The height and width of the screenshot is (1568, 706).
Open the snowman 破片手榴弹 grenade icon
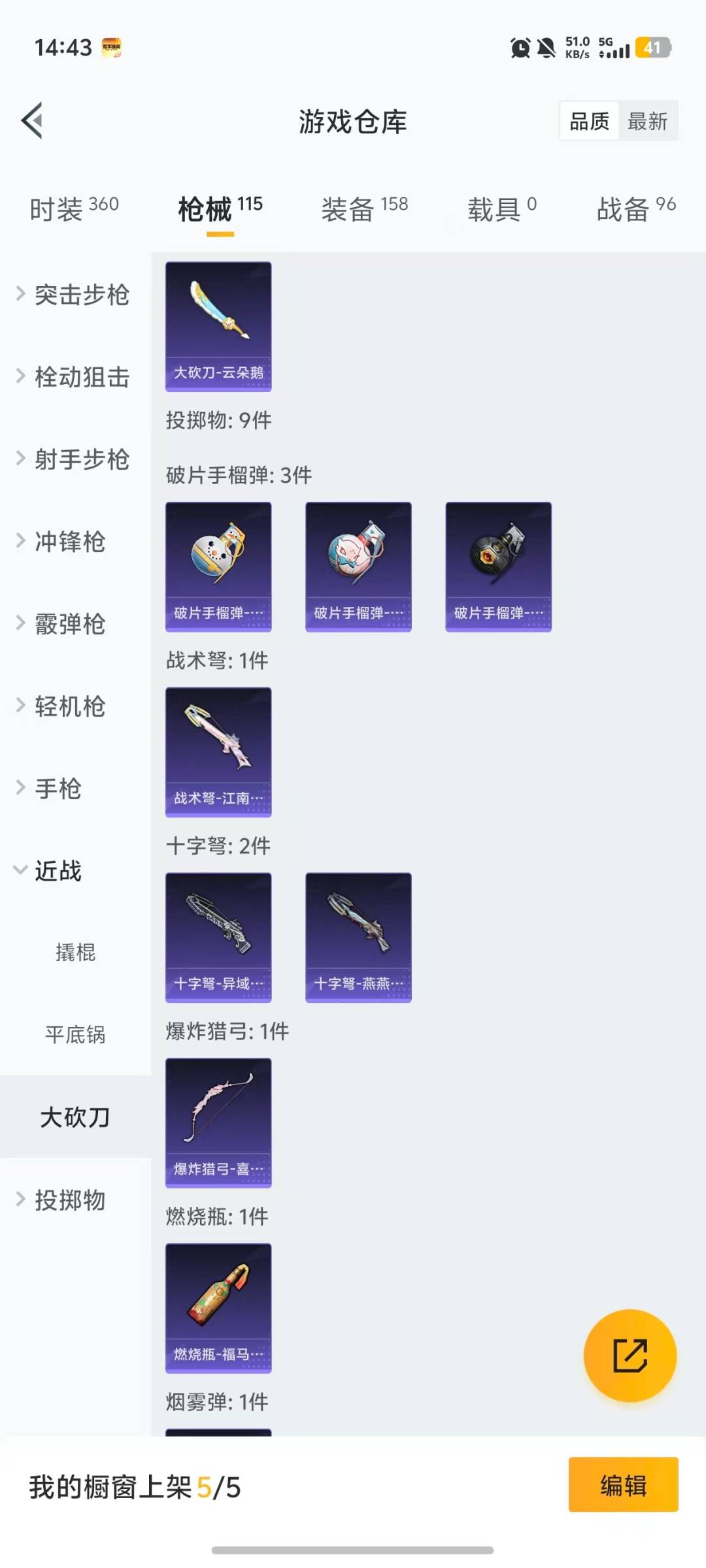218,567
